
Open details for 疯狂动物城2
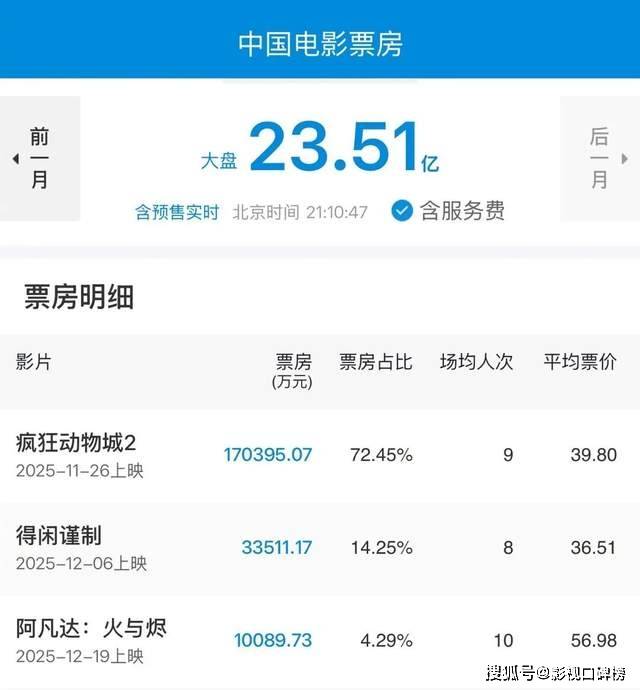pyautogui.click(x=76, y=441)
